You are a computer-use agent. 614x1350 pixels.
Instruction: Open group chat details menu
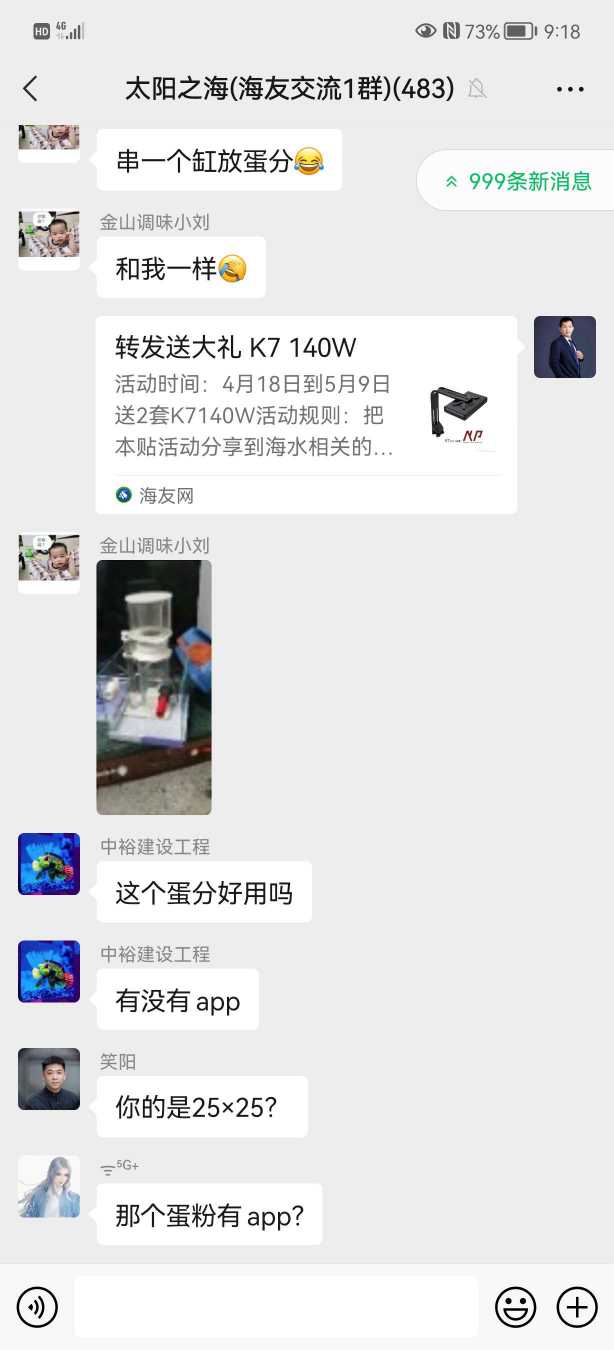(569, 89)
